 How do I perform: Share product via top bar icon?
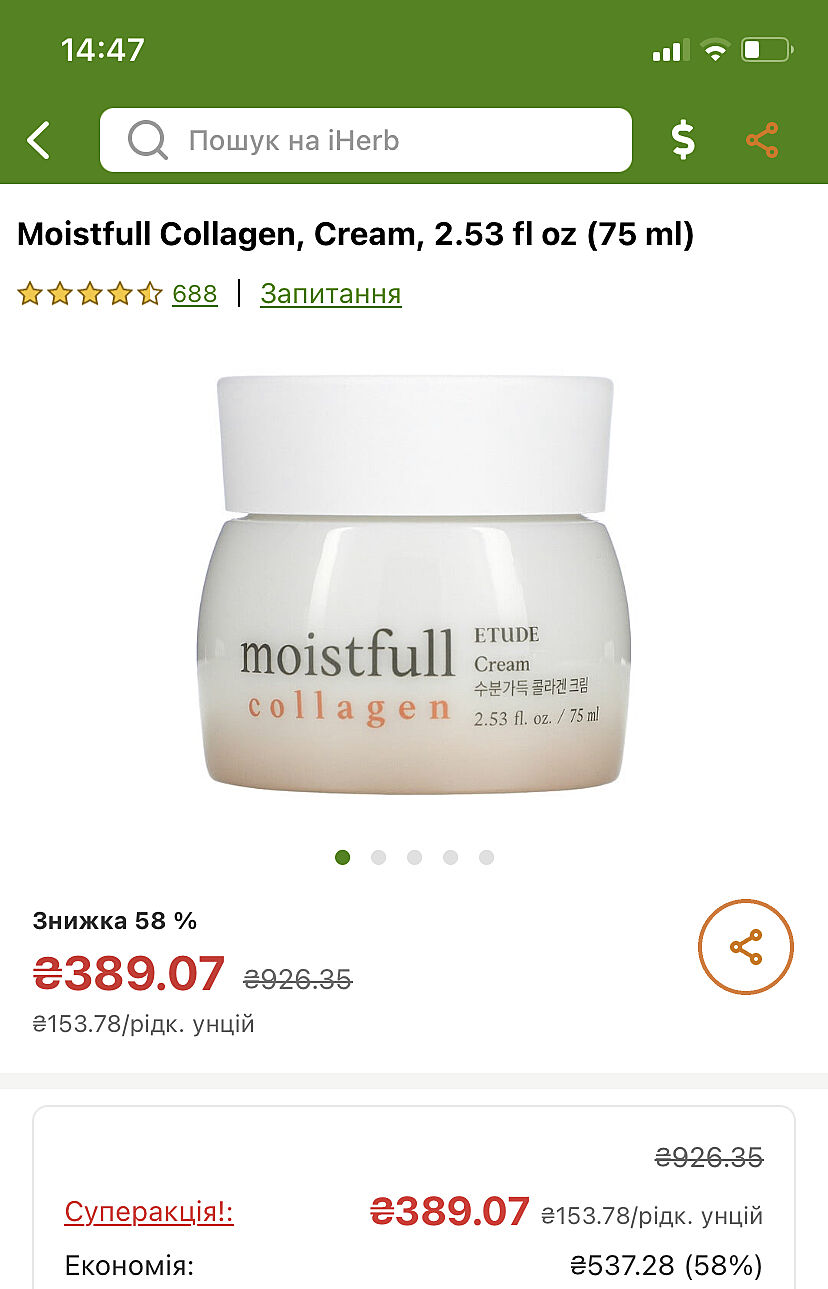coord(762,141)
